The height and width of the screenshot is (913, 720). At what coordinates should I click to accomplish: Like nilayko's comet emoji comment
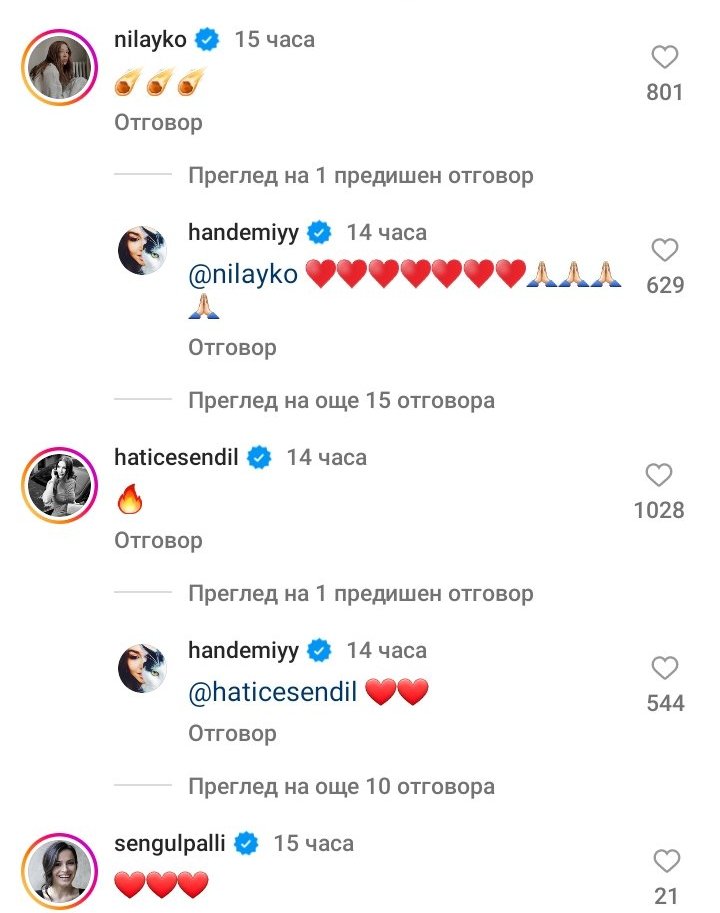click(664, 57)
